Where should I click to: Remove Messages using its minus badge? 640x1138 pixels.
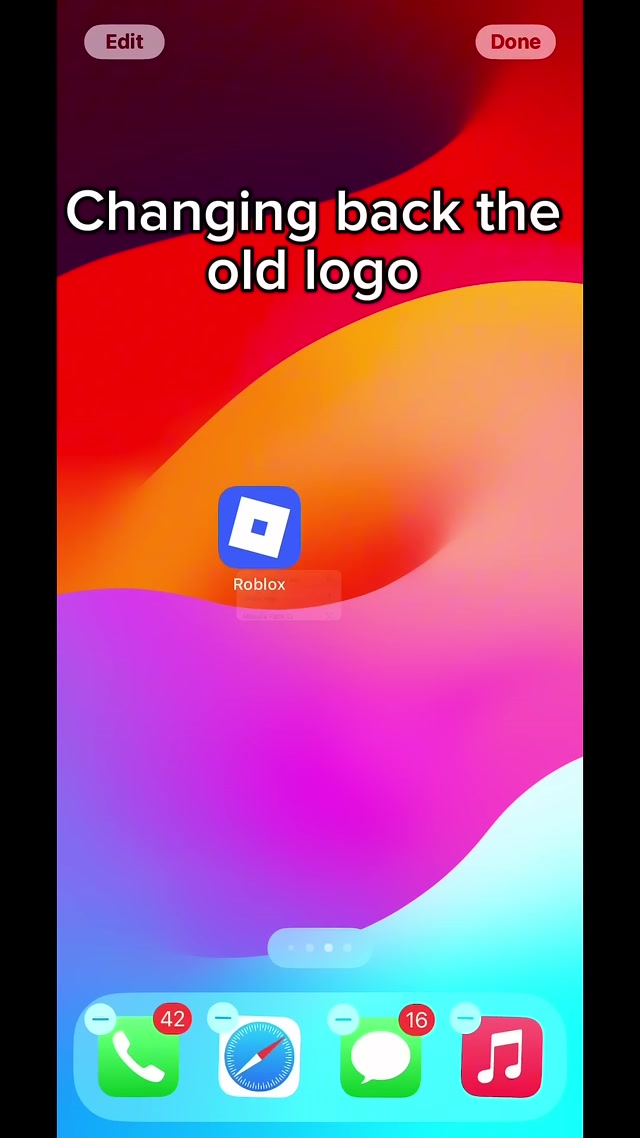coord(343,1019)
